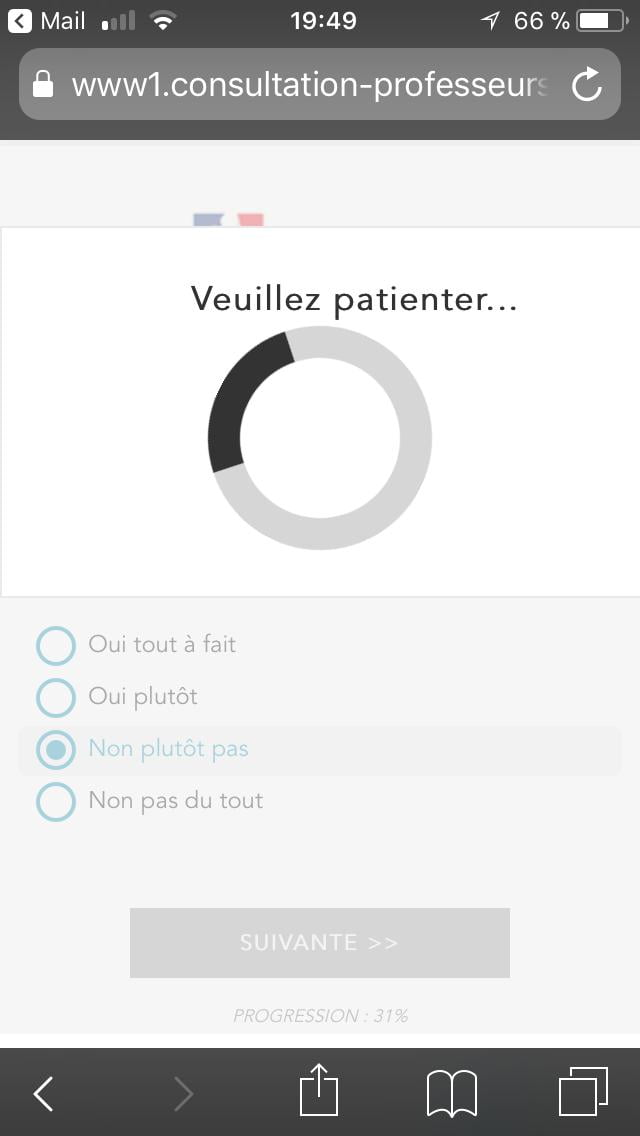
Task: Show open Safari tabs
Action: (583, 1091)
